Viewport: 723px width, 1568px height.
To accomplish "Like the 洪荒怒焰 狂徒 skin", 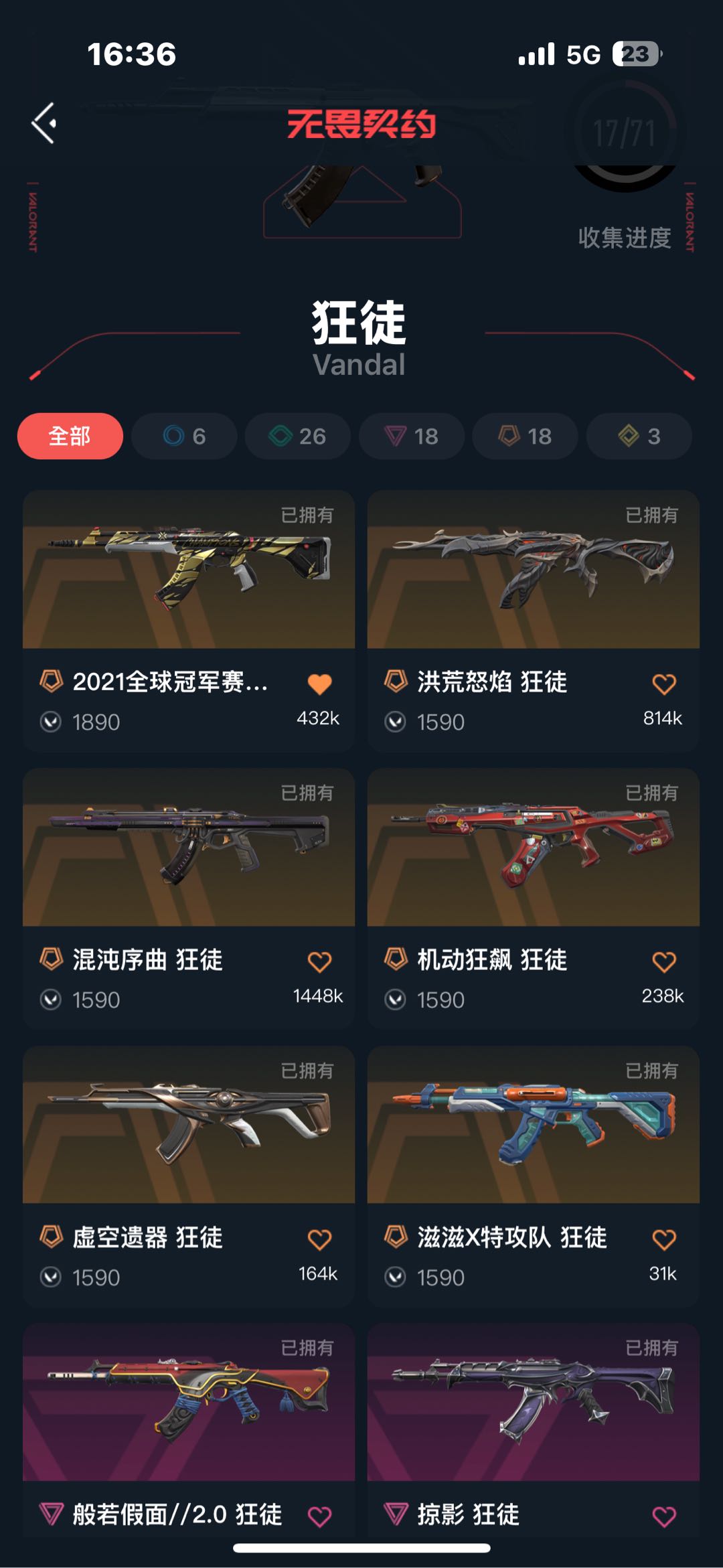I will pyautogui.click(x=663, y=684).
